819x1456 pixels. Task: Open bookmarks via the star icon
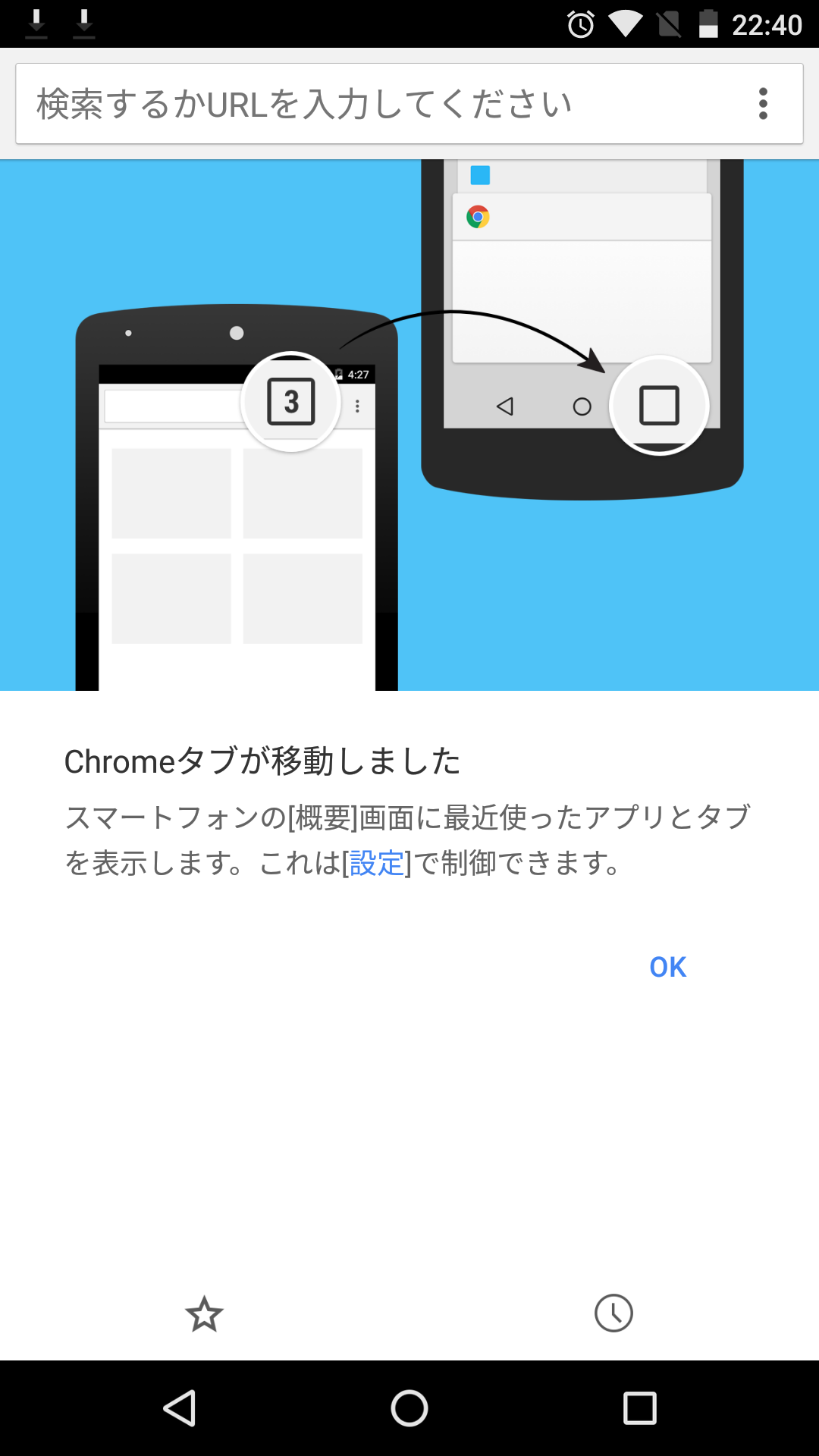point(204,1313)
